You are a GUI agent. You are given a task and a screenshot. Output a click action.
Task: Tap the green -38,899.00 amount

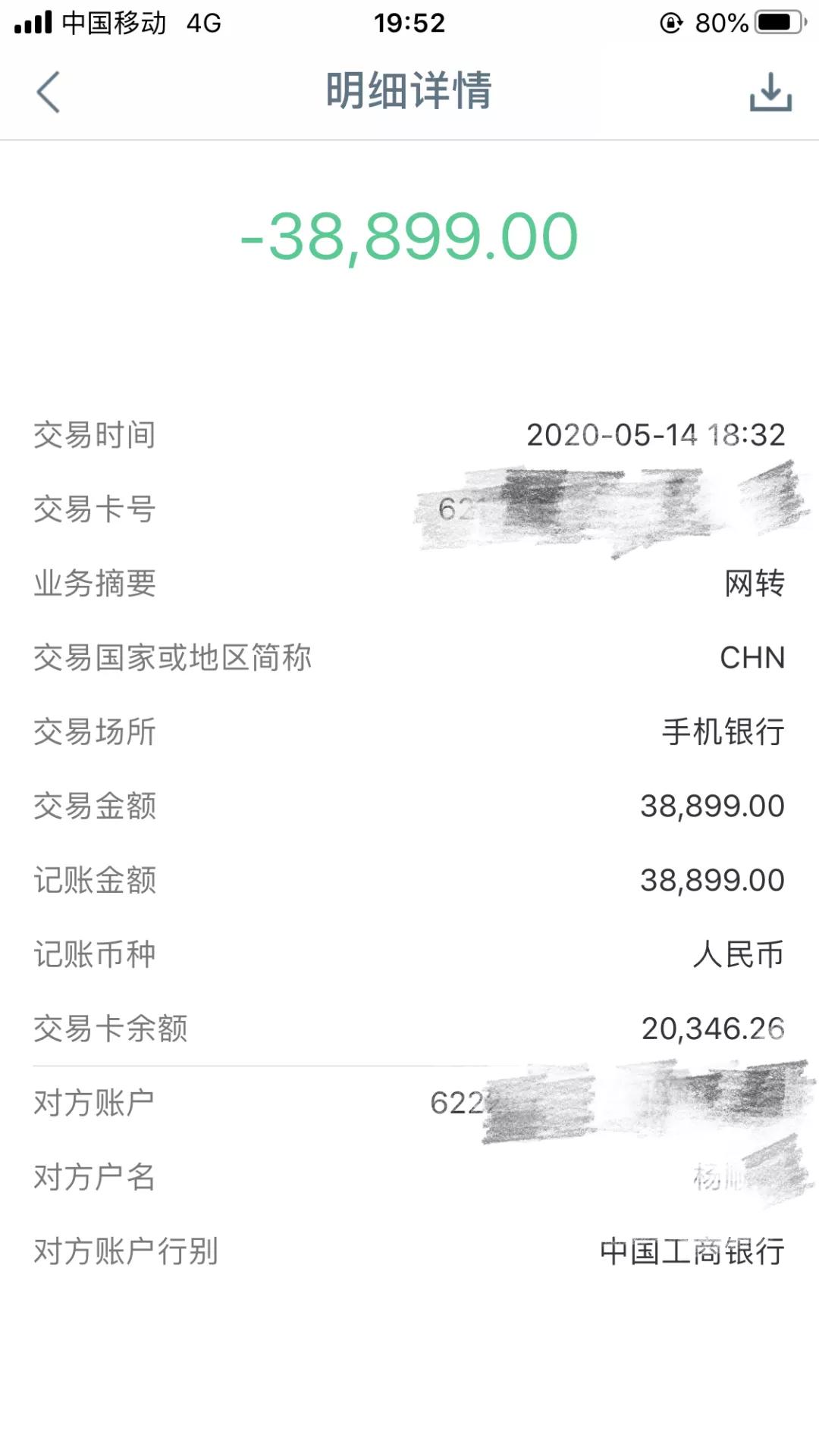tap(409, 236)
